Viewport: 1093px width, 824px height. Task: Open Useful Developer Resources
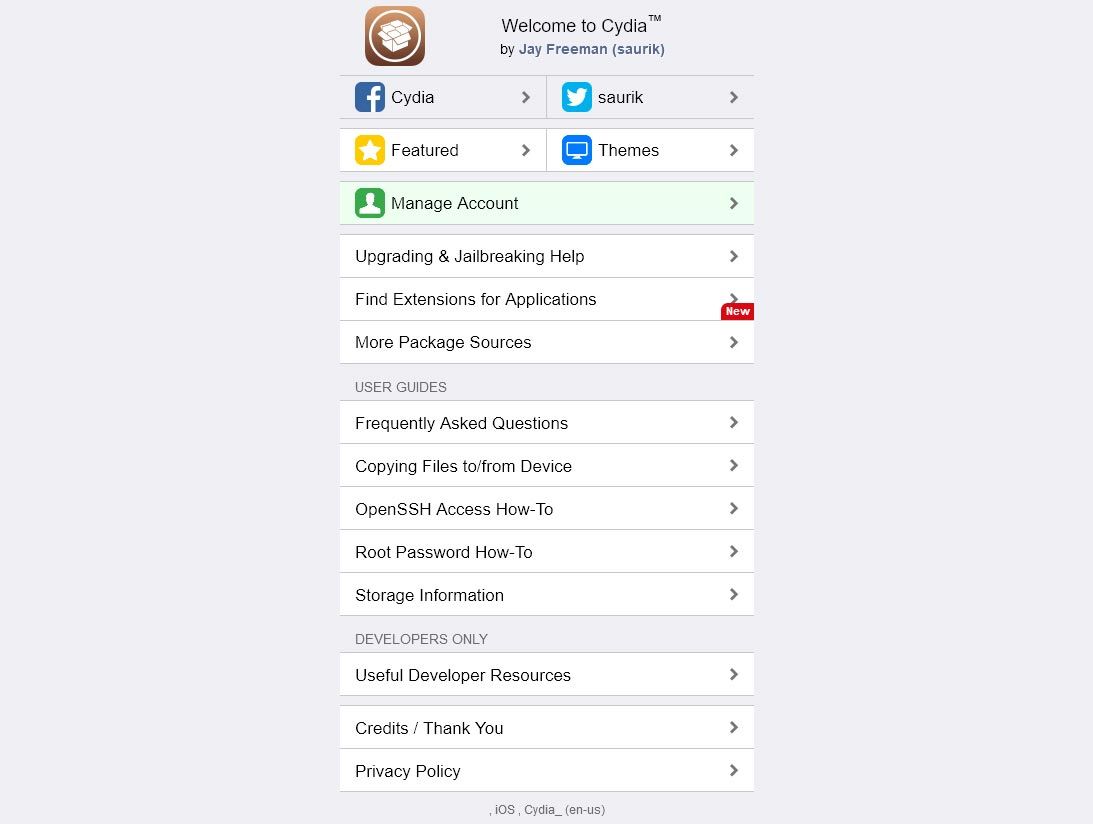[546, 675]
